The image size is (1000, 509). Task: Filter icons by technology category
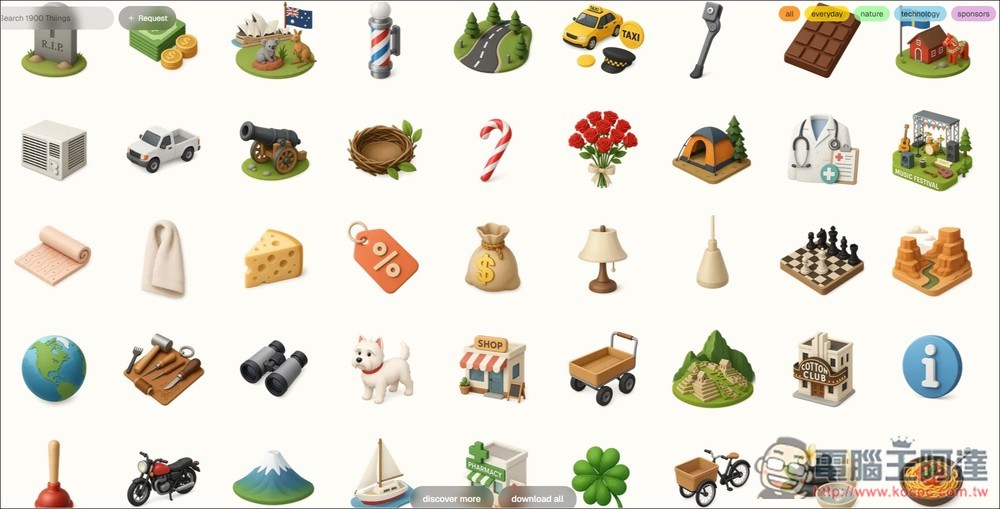point(920,14)
